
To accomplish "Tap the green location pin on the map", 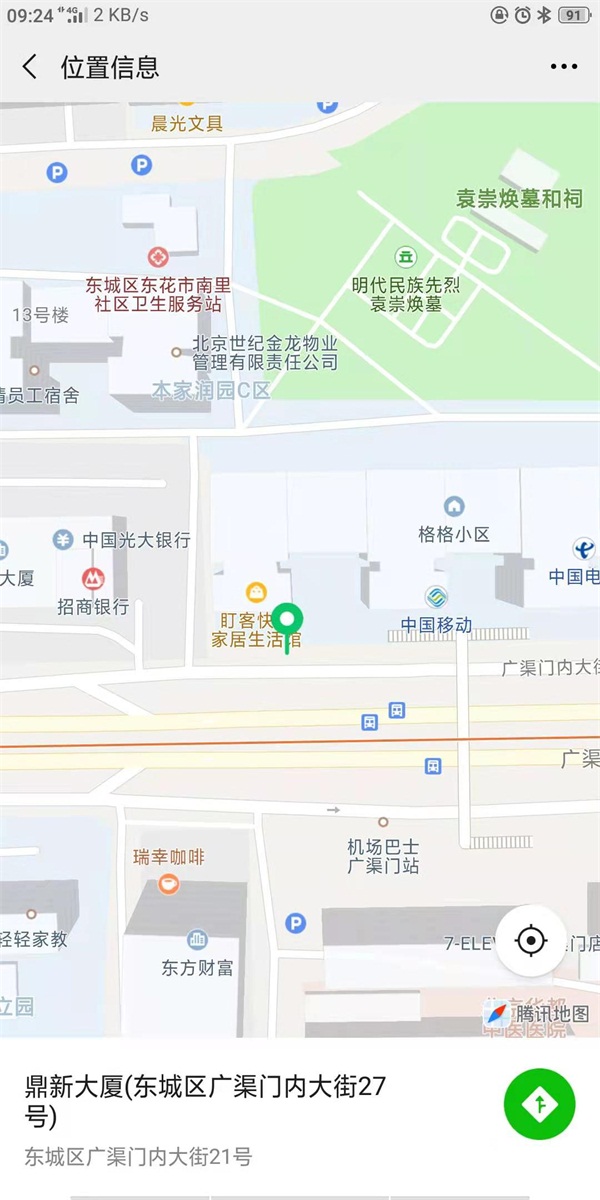I will coord(288,622).
